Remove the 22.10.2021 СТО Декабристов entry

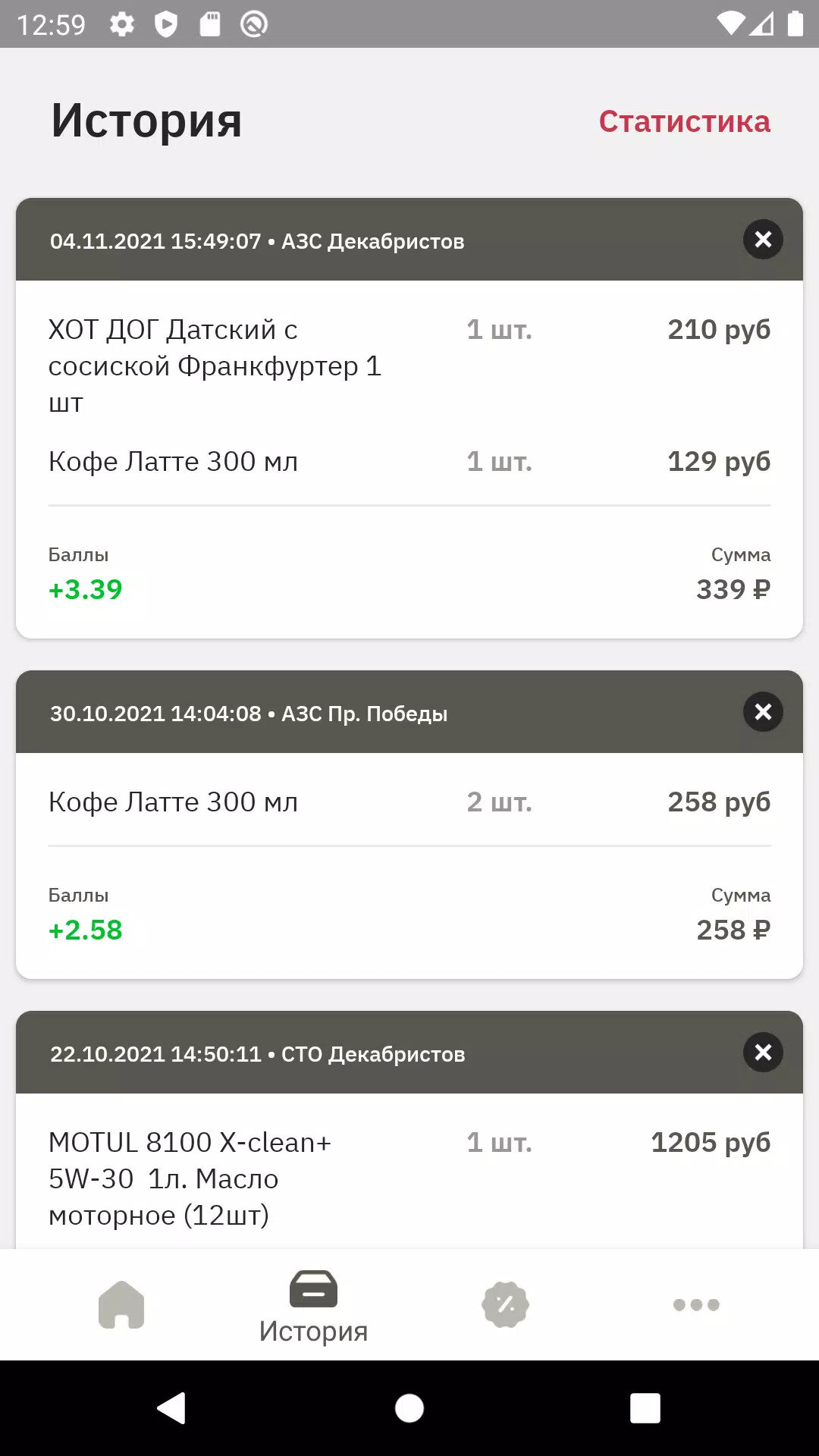coord(763,1053)
